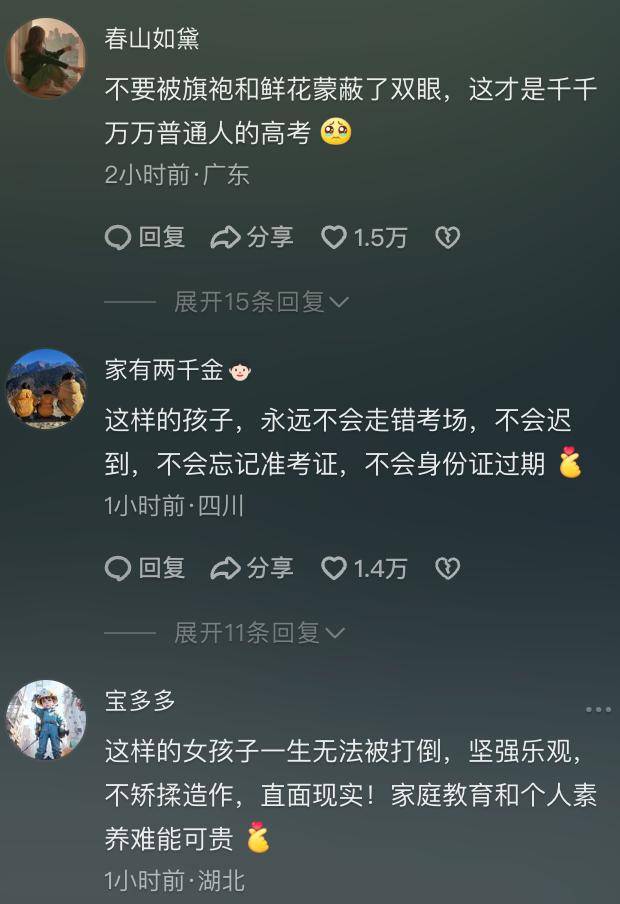Open 宝多多's profile avatar
620x904 pixels.
[46, 720]
